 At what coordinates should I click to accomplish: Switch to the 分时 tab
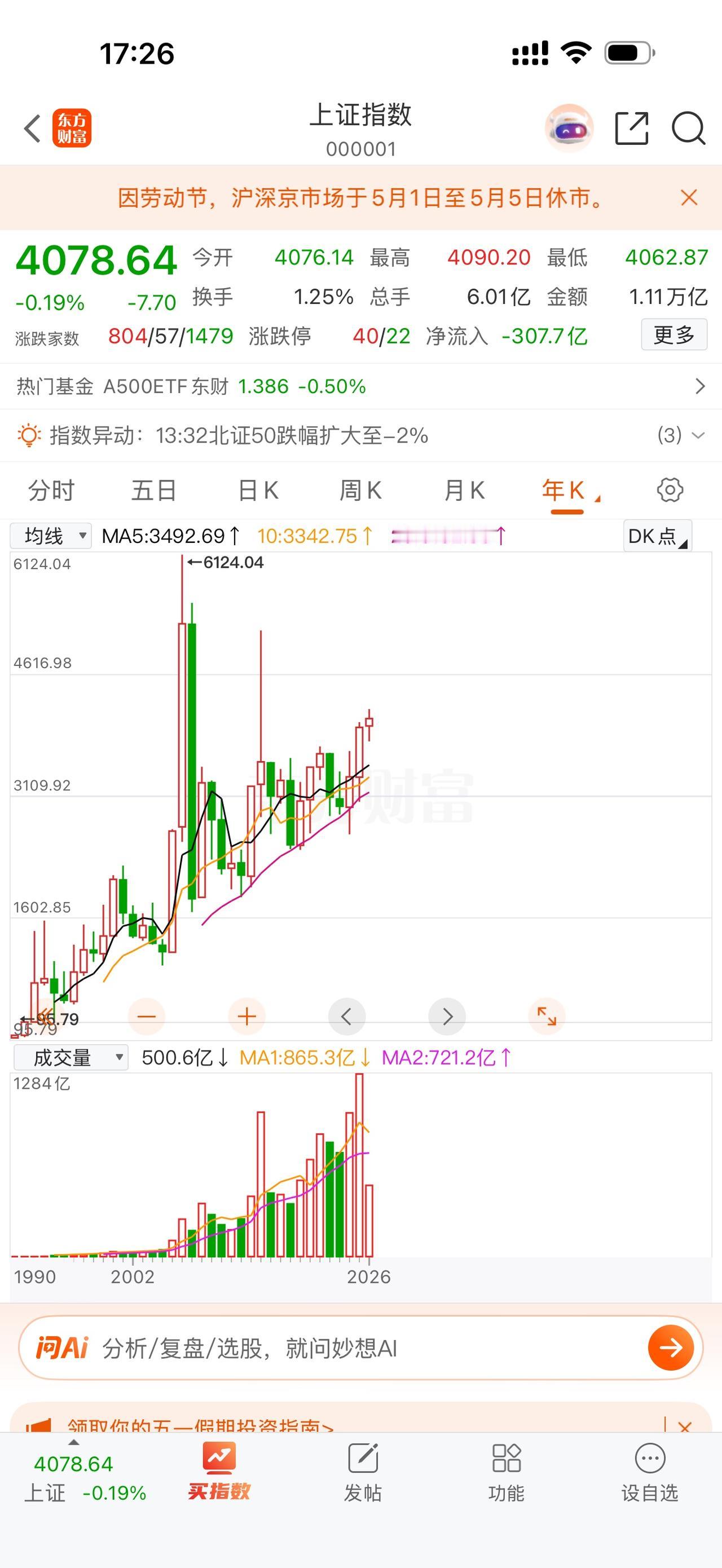coord(50,490)
